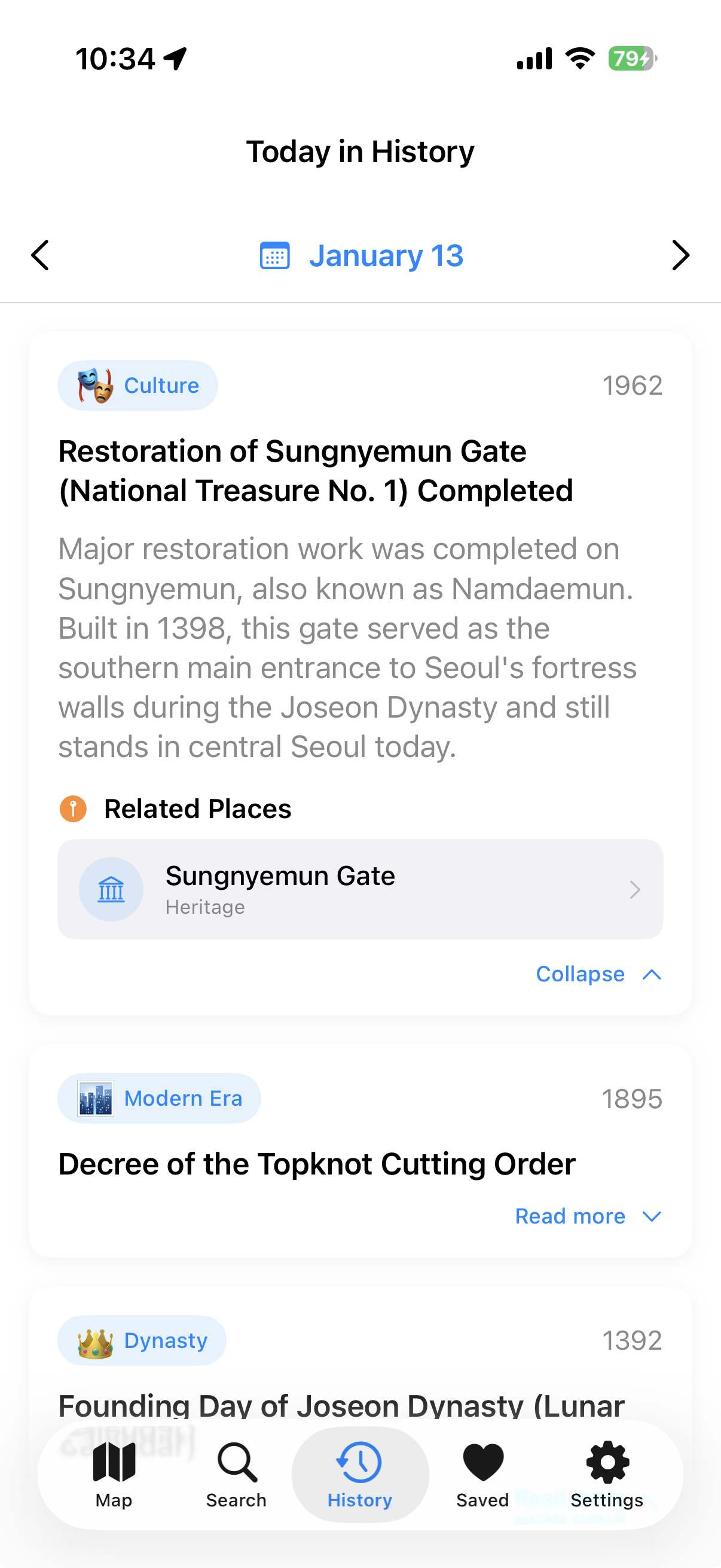Open Sungnyemun Gate details via chevron
721x1568 pixels.
pyautogui.click(x=636, y=889)
